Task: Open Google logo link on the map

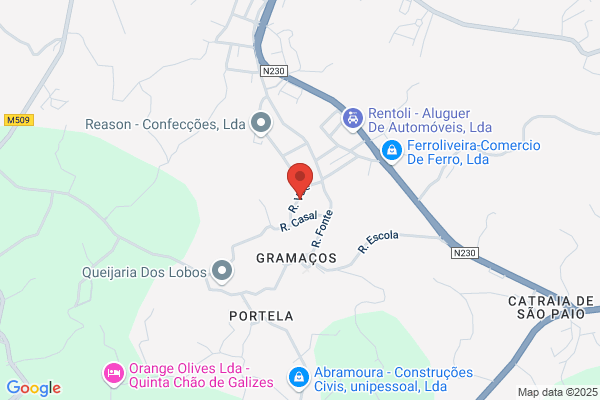Action: click(x=34, y=388)
